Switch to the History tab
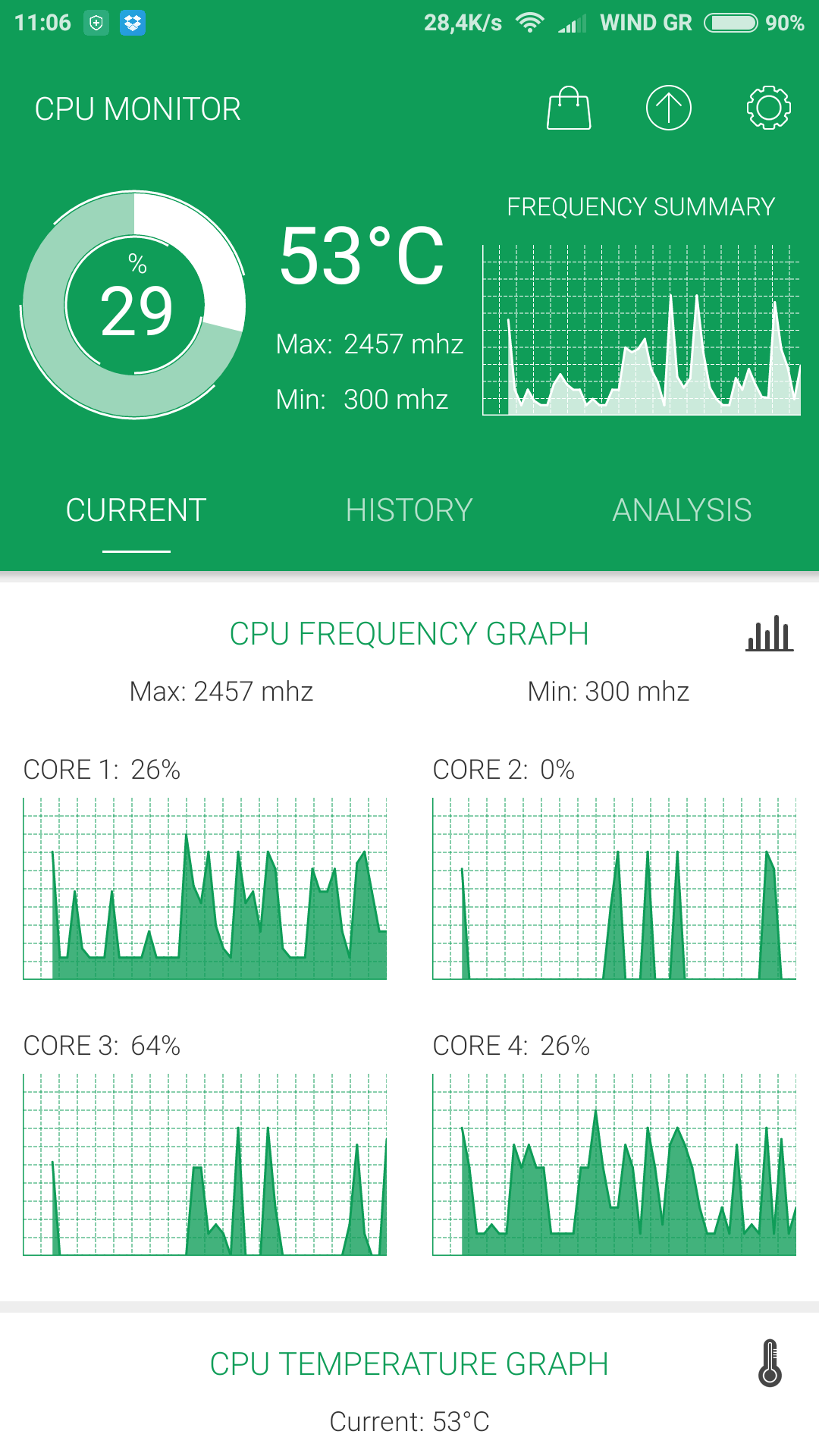Viewport: 819px width, 1456px height. (x=409, y=510)
